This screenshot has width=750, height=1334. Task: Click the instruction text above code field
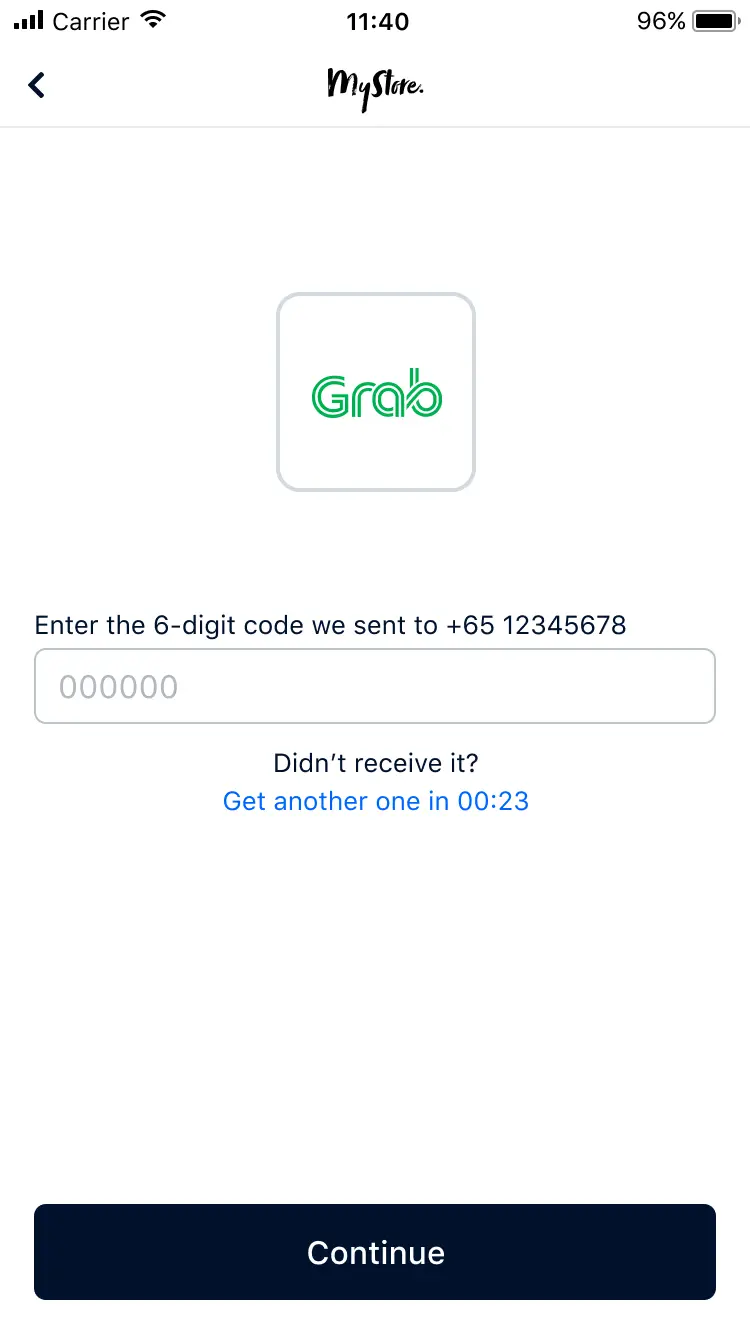[330, 624]
